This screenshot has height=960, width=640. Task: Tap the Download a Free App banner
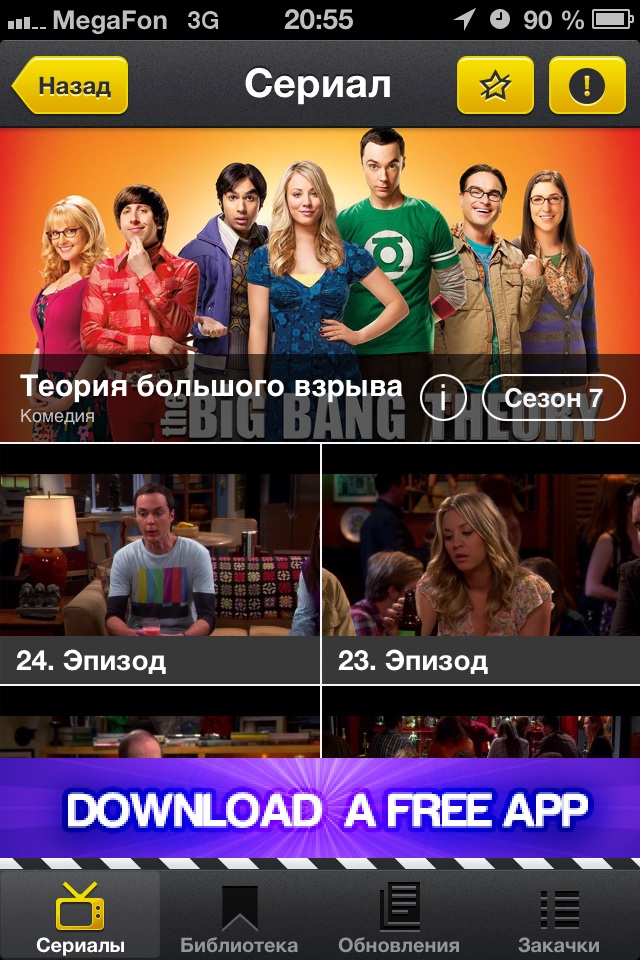point(320,808)
